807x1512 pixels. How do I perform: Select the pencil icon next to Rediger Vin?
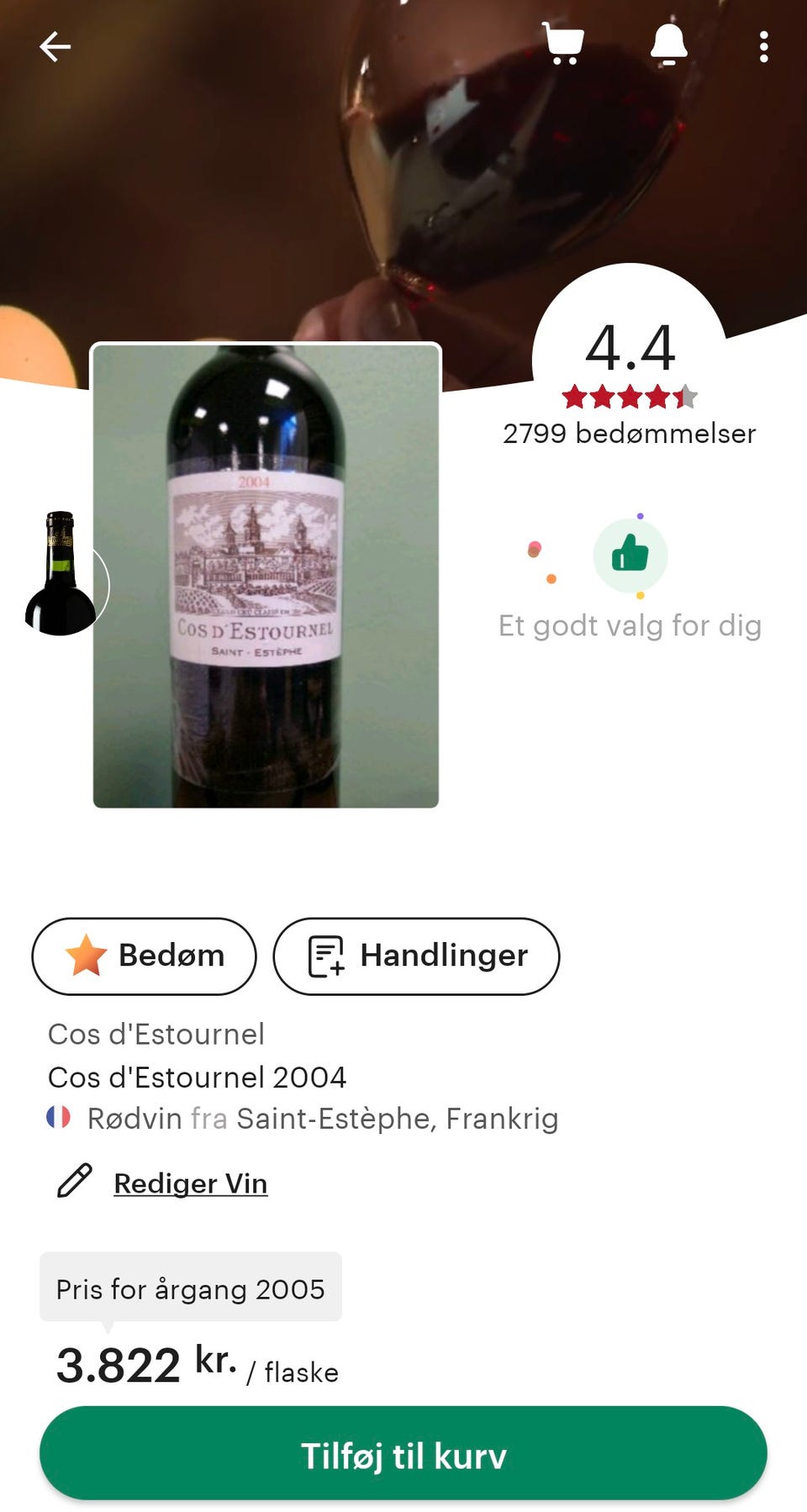tap(74, 1182)
